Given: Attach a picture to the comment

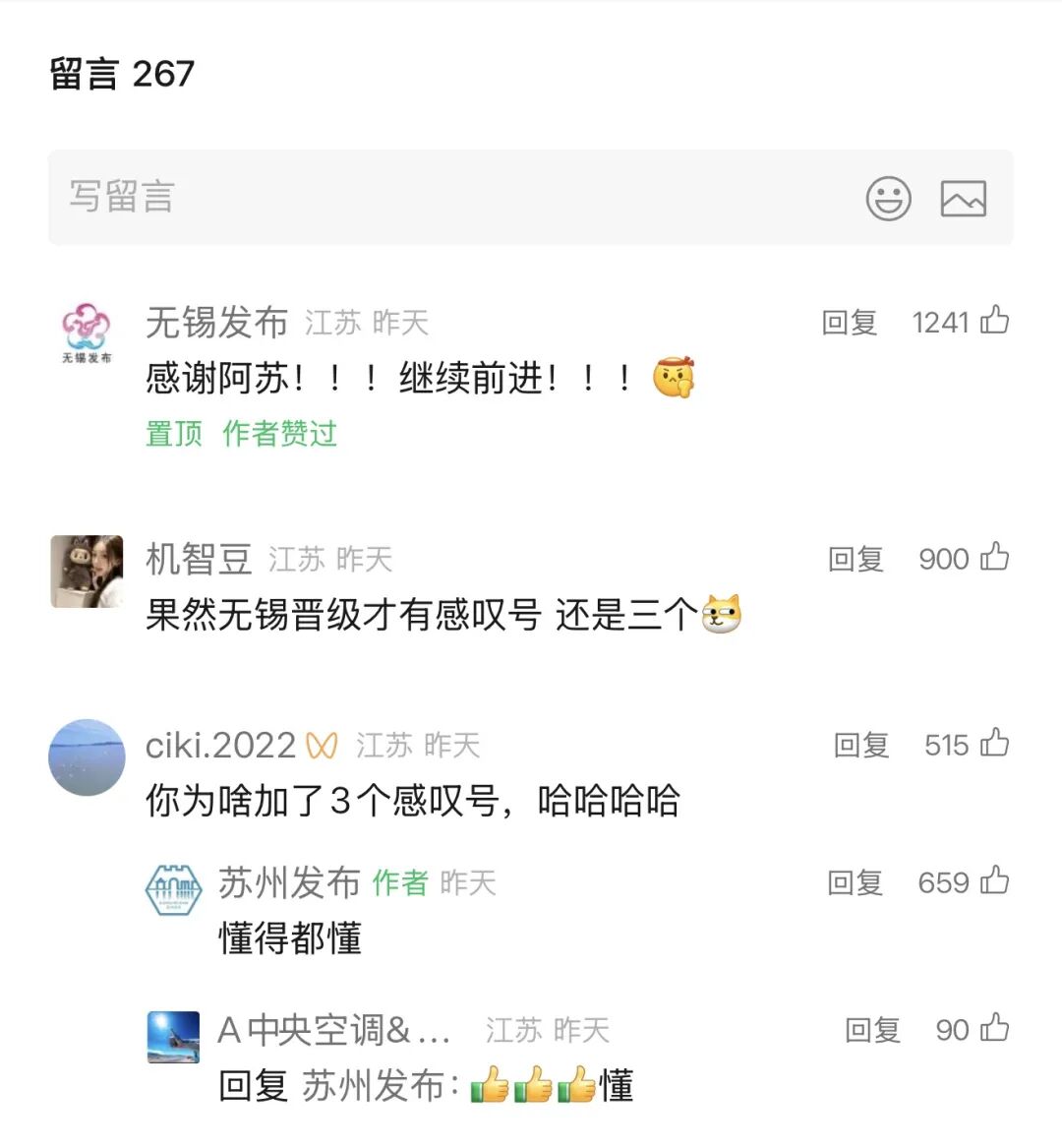Looking at the screenshot, I should (x=963, y=199).
